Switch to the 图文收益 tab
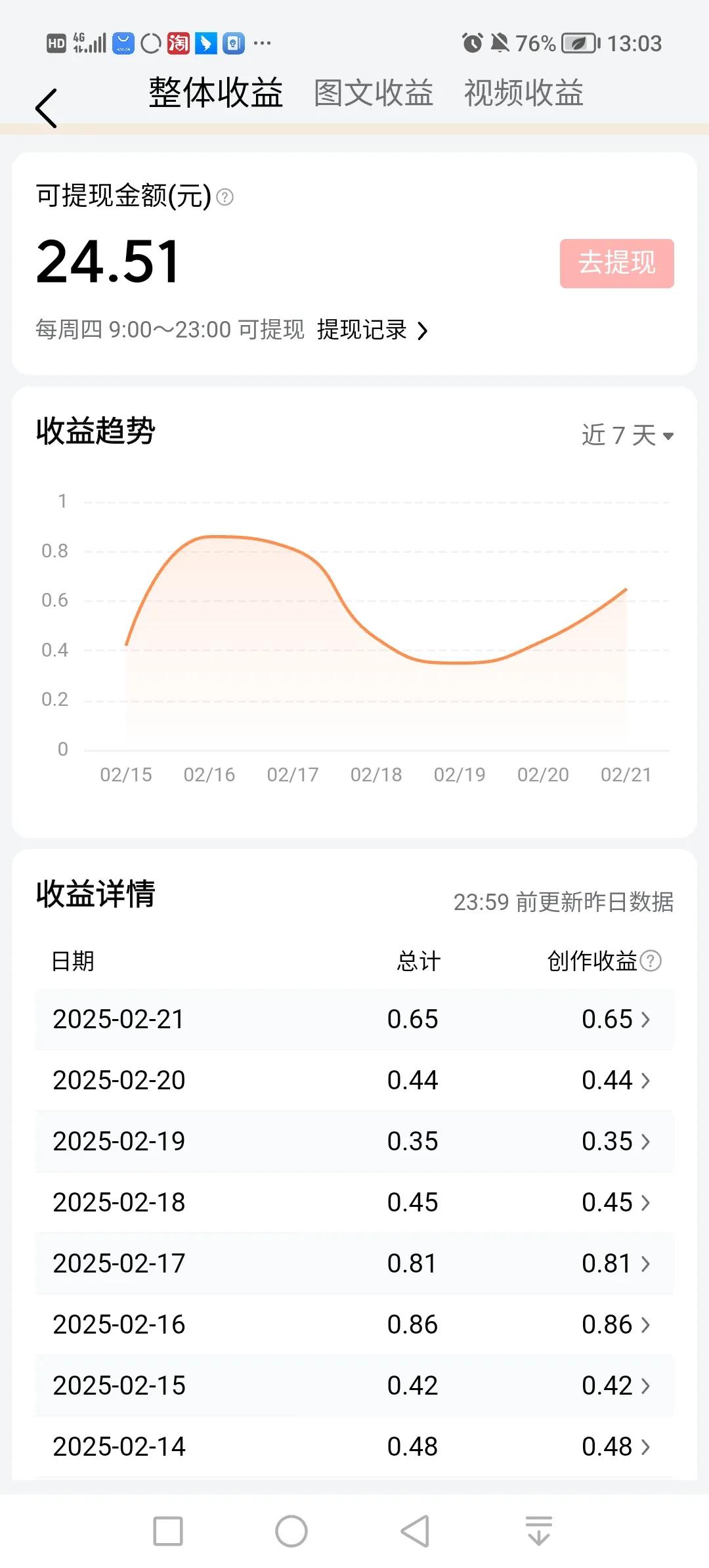The width and height of the screenshot is (709, 1568). [x=374, y=93]
